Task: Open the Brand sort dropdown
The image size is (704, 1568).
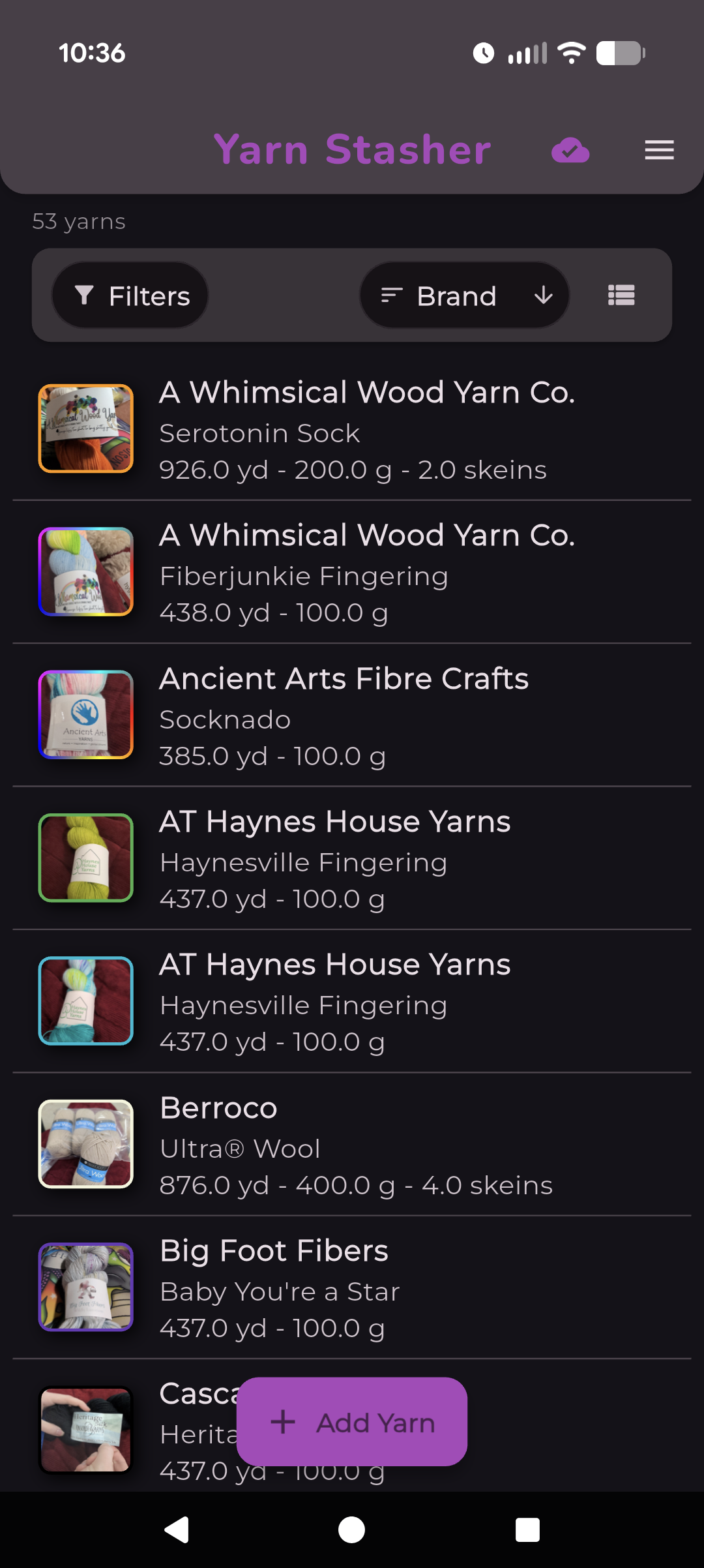Action: click(x=456, y=295)
